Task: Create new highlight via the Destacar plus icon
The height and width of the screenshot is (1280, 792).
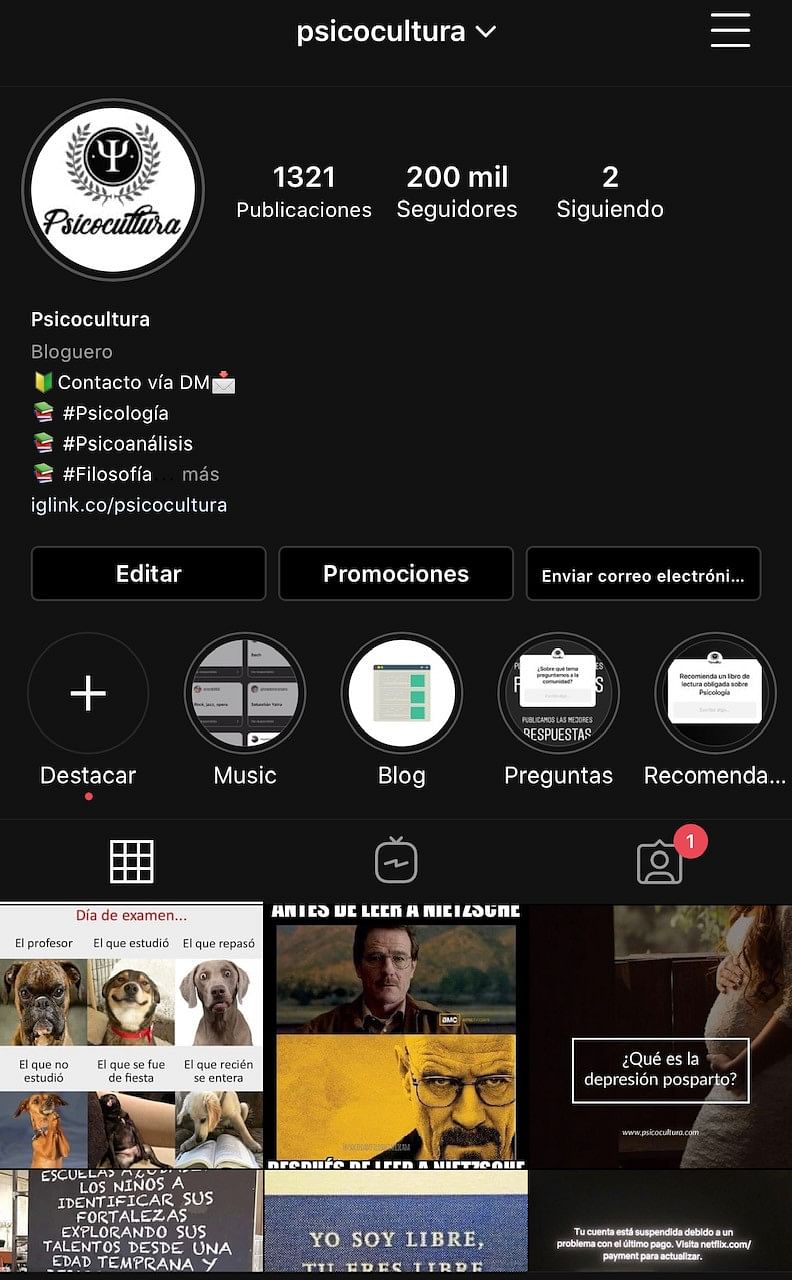Action: coord(88,693)
